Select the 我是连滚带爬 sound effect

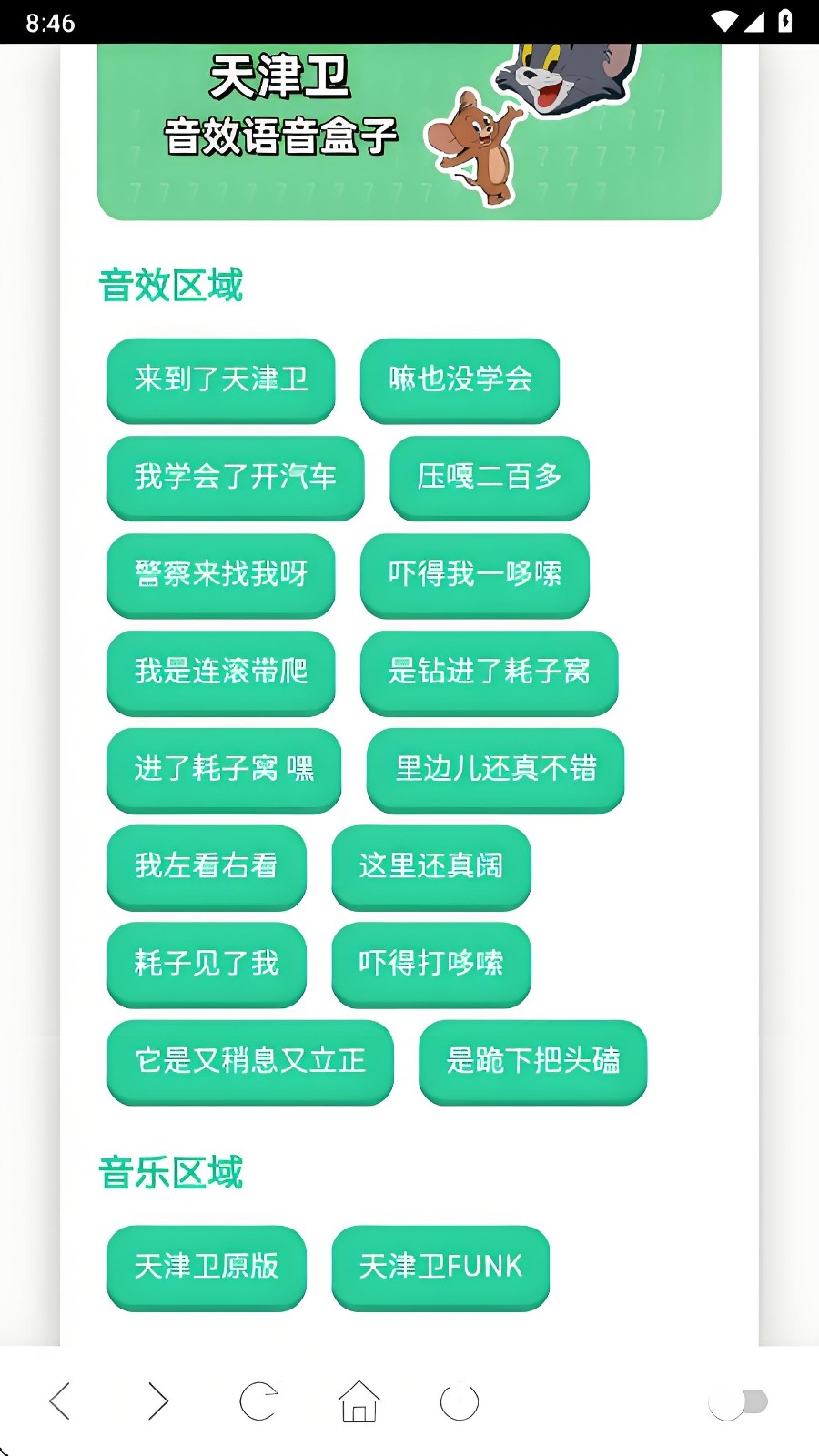[x=221, y=672]
